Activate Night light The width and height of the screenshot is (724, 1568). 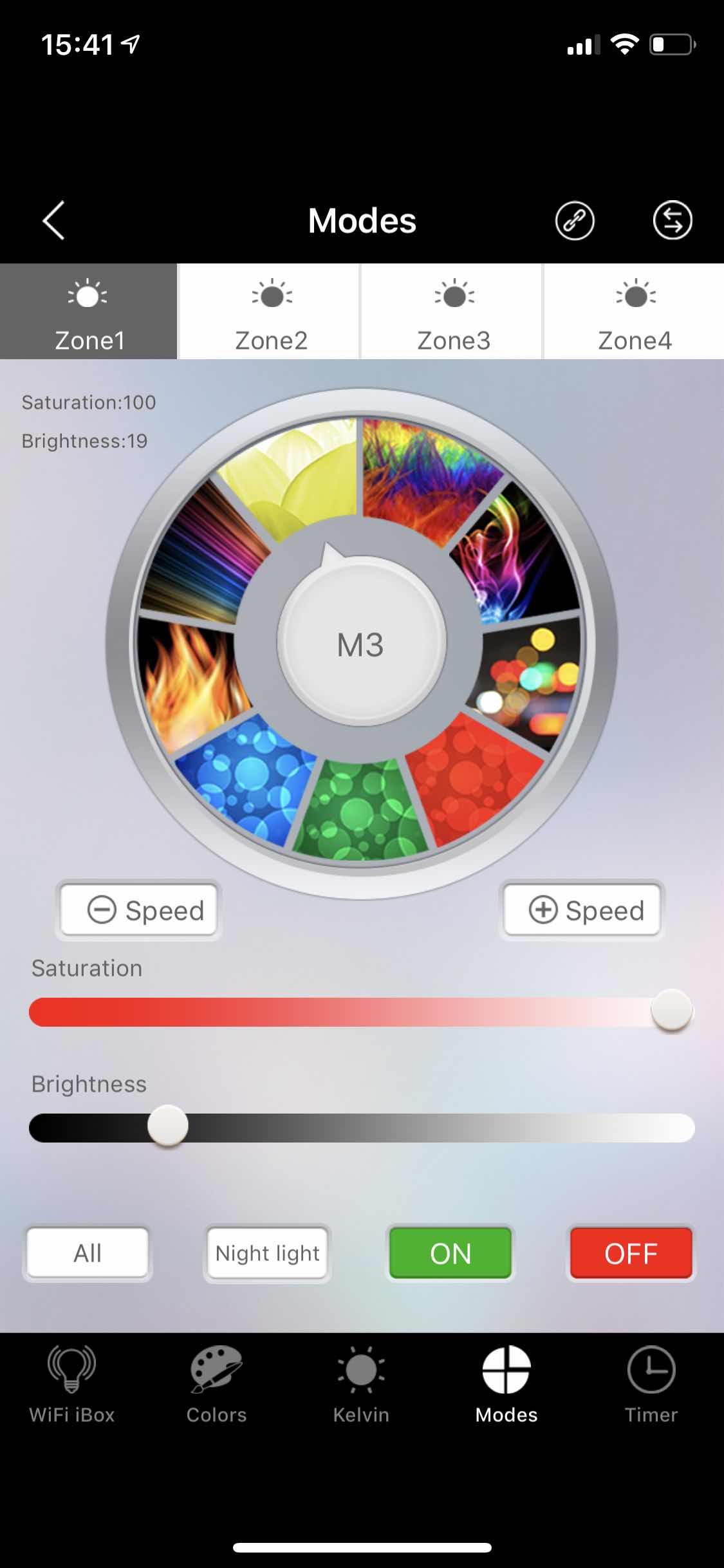click(x=267, y=1253)
